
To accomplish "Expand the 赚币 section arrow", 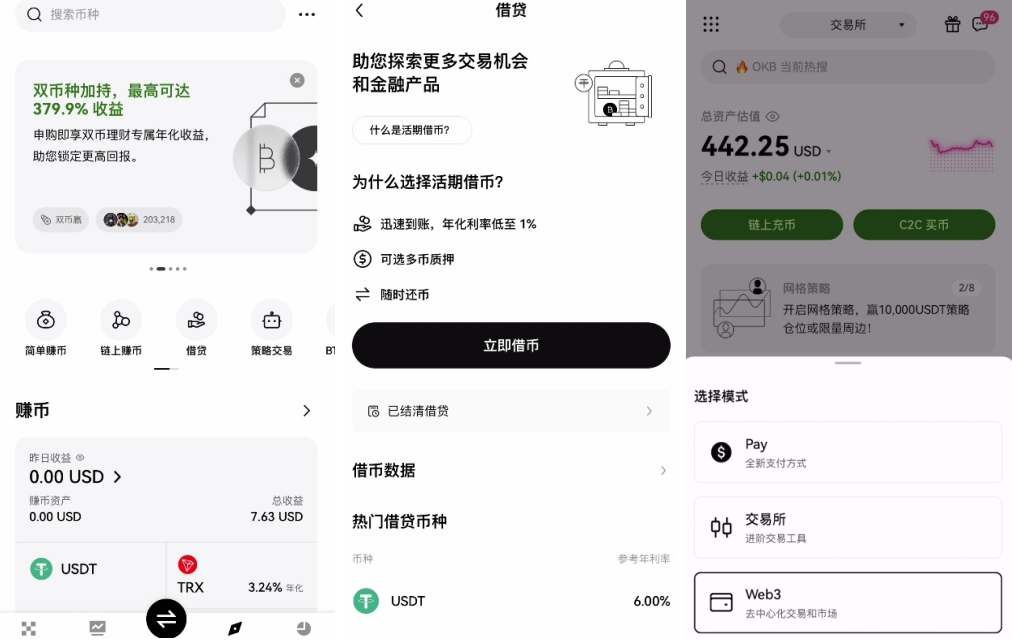I will [x=306, y=411].
